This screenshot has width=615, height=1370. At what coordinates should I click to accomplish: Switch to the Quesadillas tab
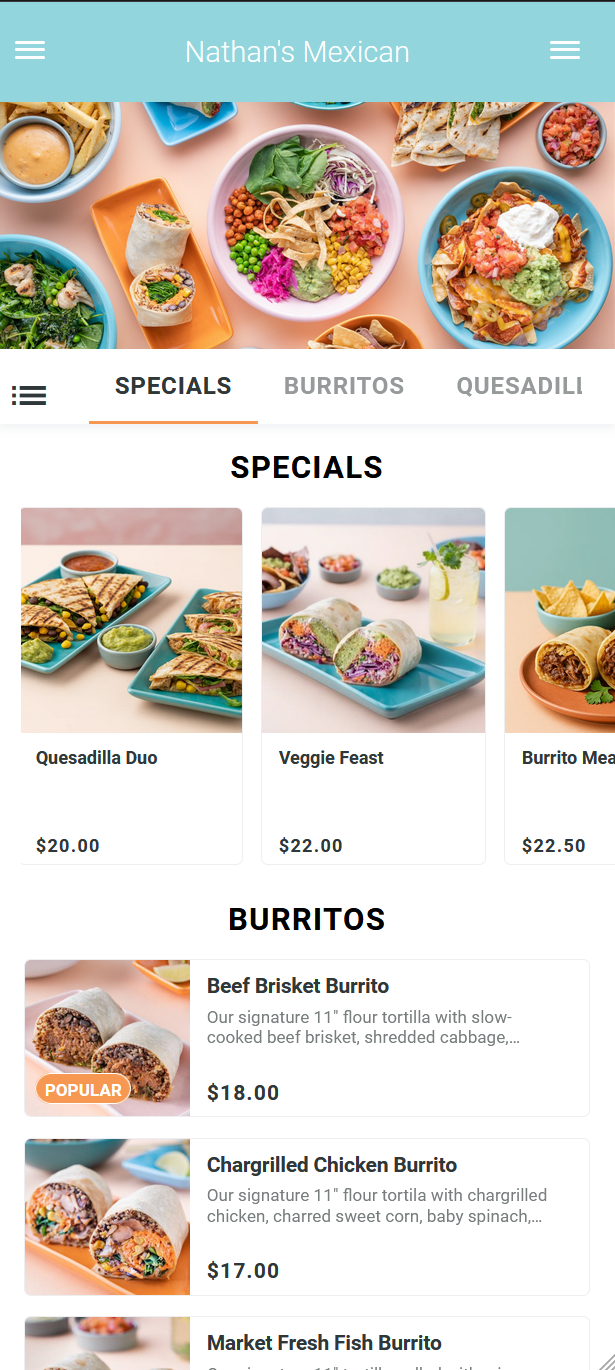(518, 387)
